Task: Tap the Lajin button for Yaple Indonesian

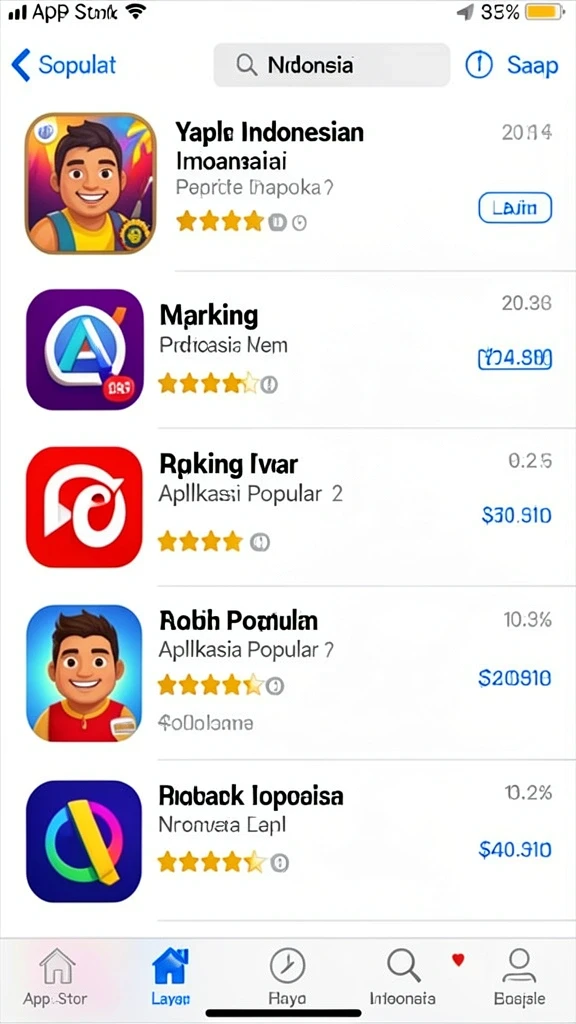Action: pyautogui.click(x=515, y=208)
